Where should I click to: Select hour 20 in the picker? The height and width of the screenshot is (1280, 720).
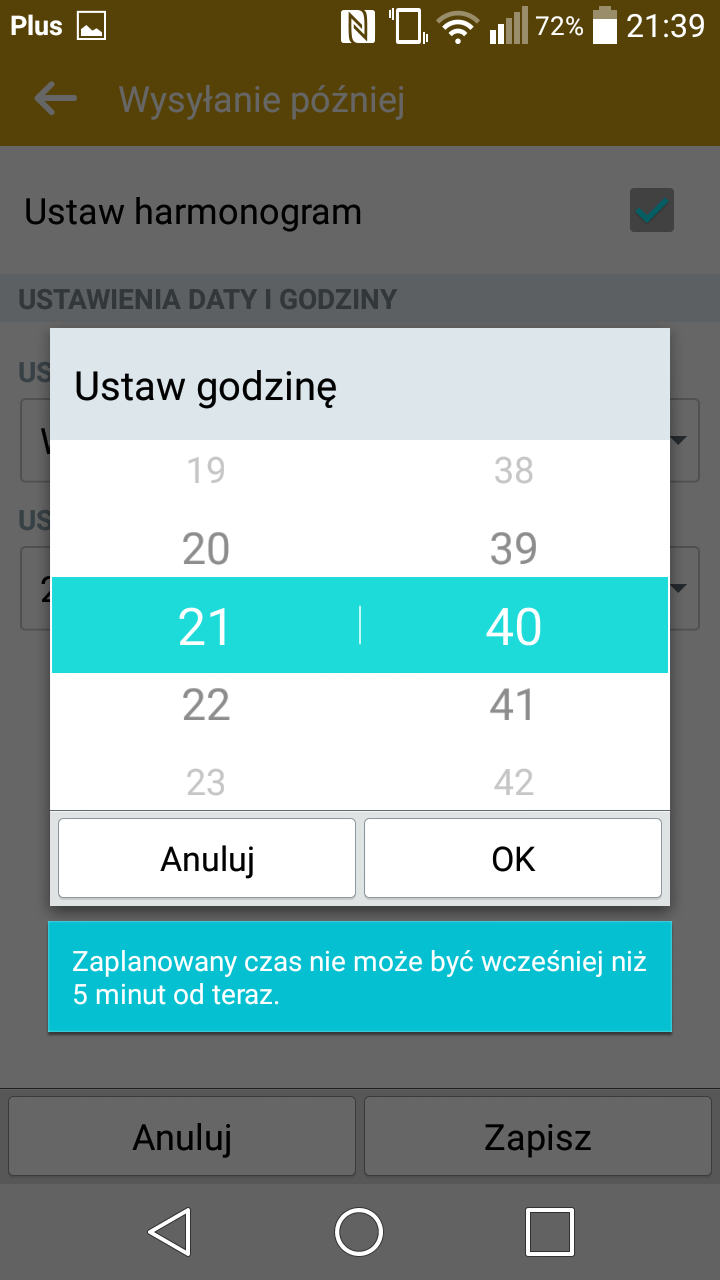[206, 549]
